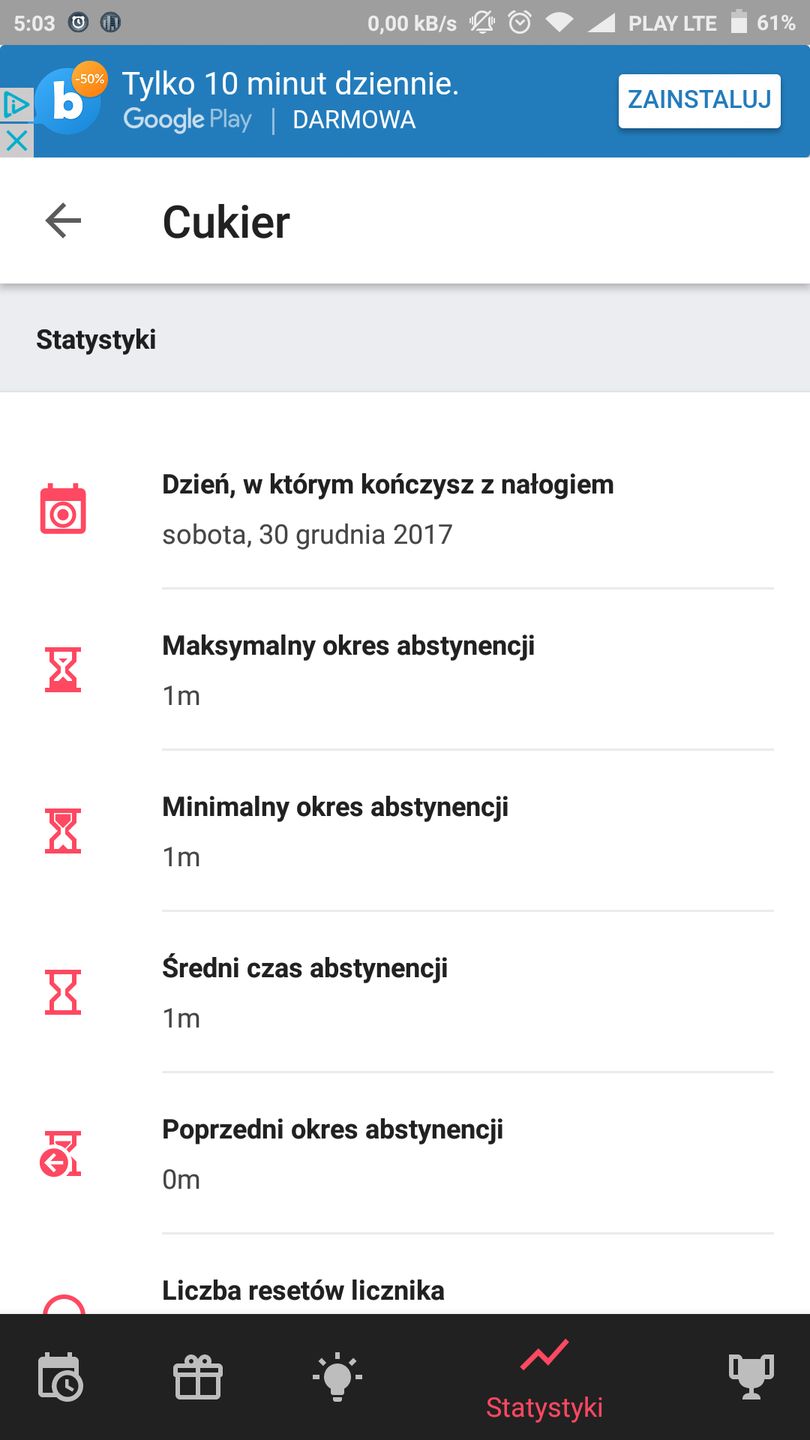Open the counter calendar tab in bottom bar
The image size is (810, 1440).
[x=60, y=1376]
